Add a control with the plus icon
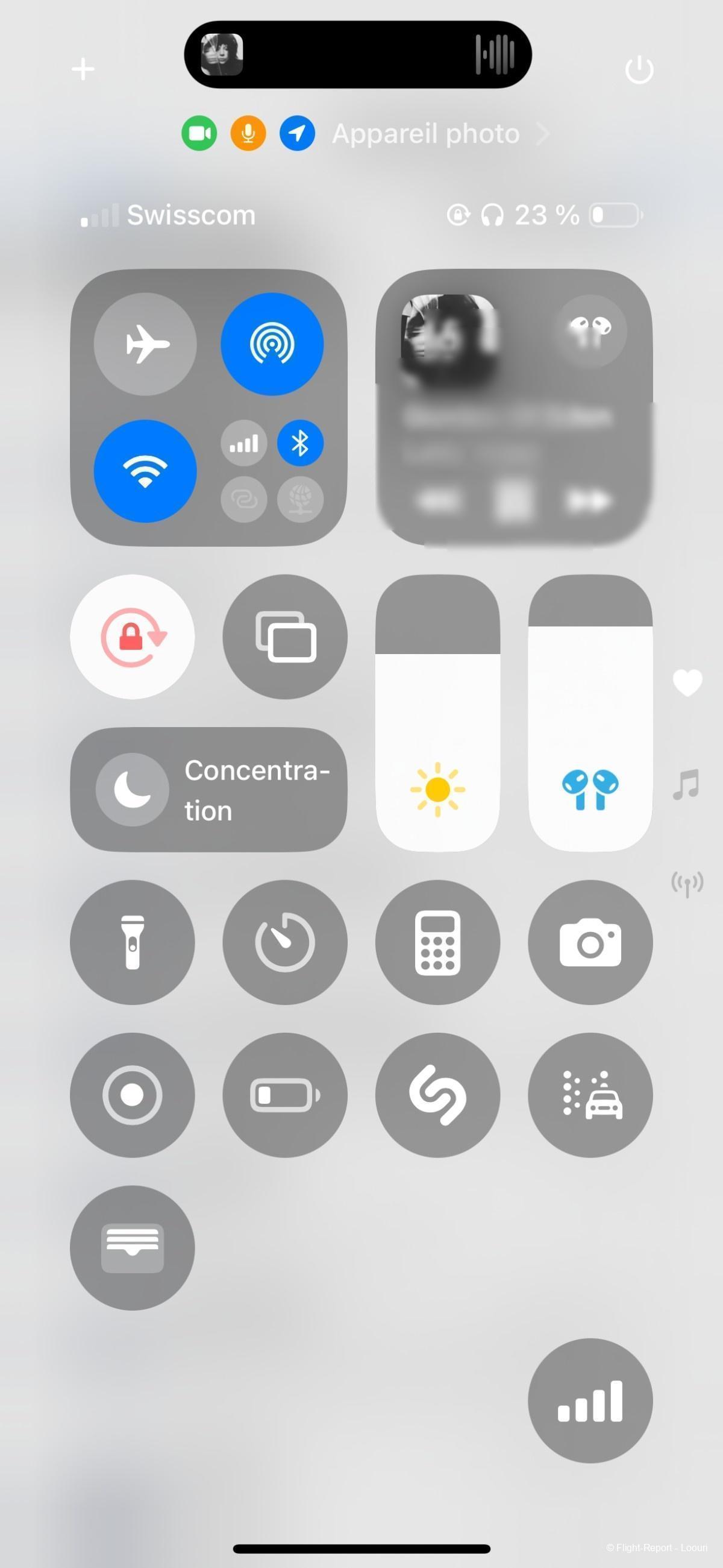 [x=83, y=69]
